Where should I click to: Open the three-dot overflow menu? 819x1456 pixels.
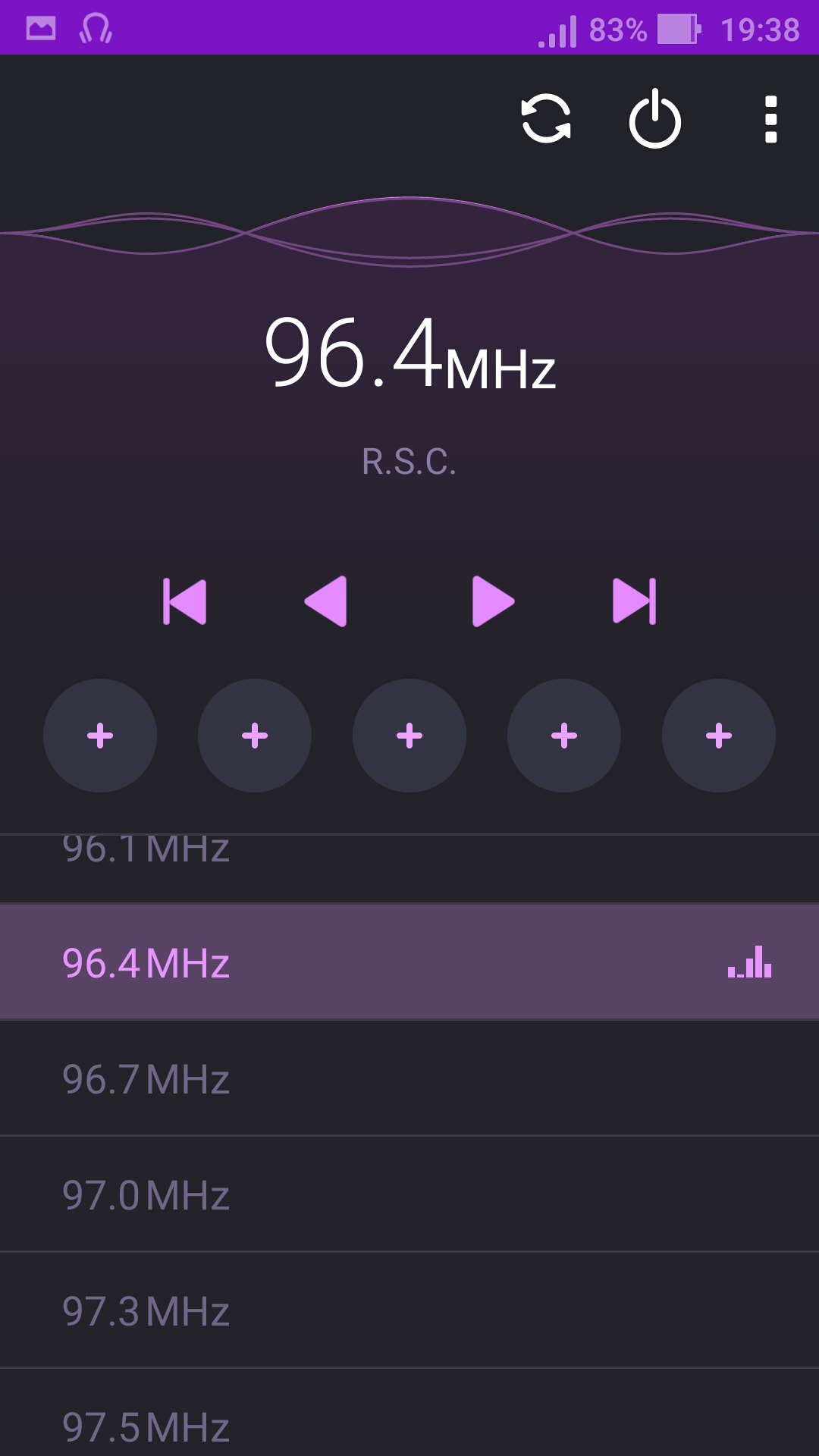(x=770, y=119)
